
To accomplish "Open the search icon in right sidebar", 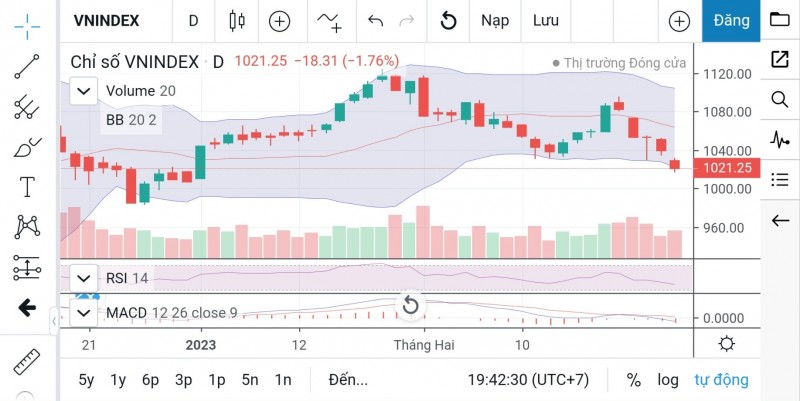I will click(780, 99).
